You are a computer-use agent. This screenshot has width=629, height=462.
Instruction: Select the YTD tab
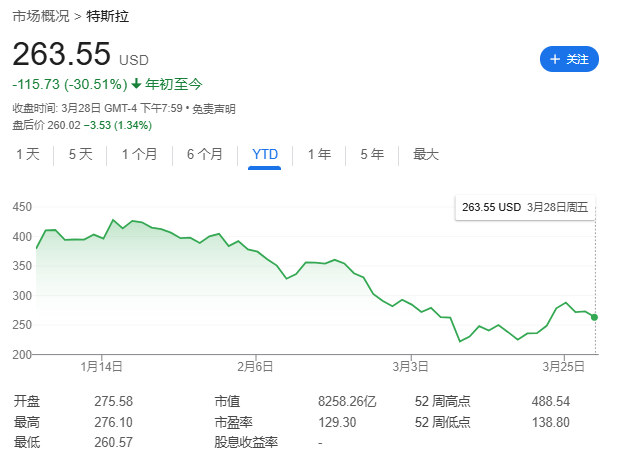(265, 154)
